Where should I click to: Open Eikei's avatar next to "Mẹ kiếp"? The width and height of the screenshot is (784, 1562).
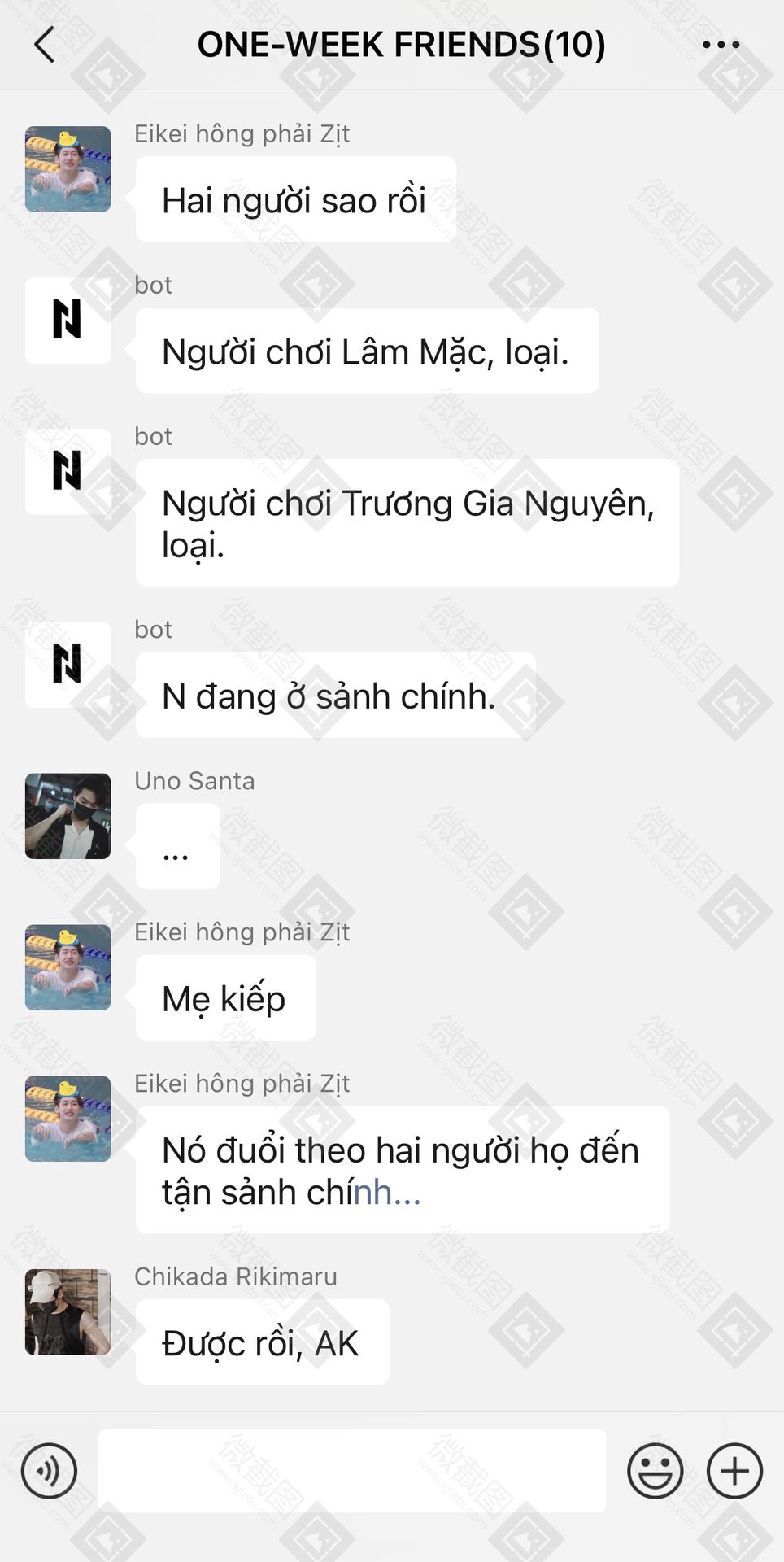[68, 967]
